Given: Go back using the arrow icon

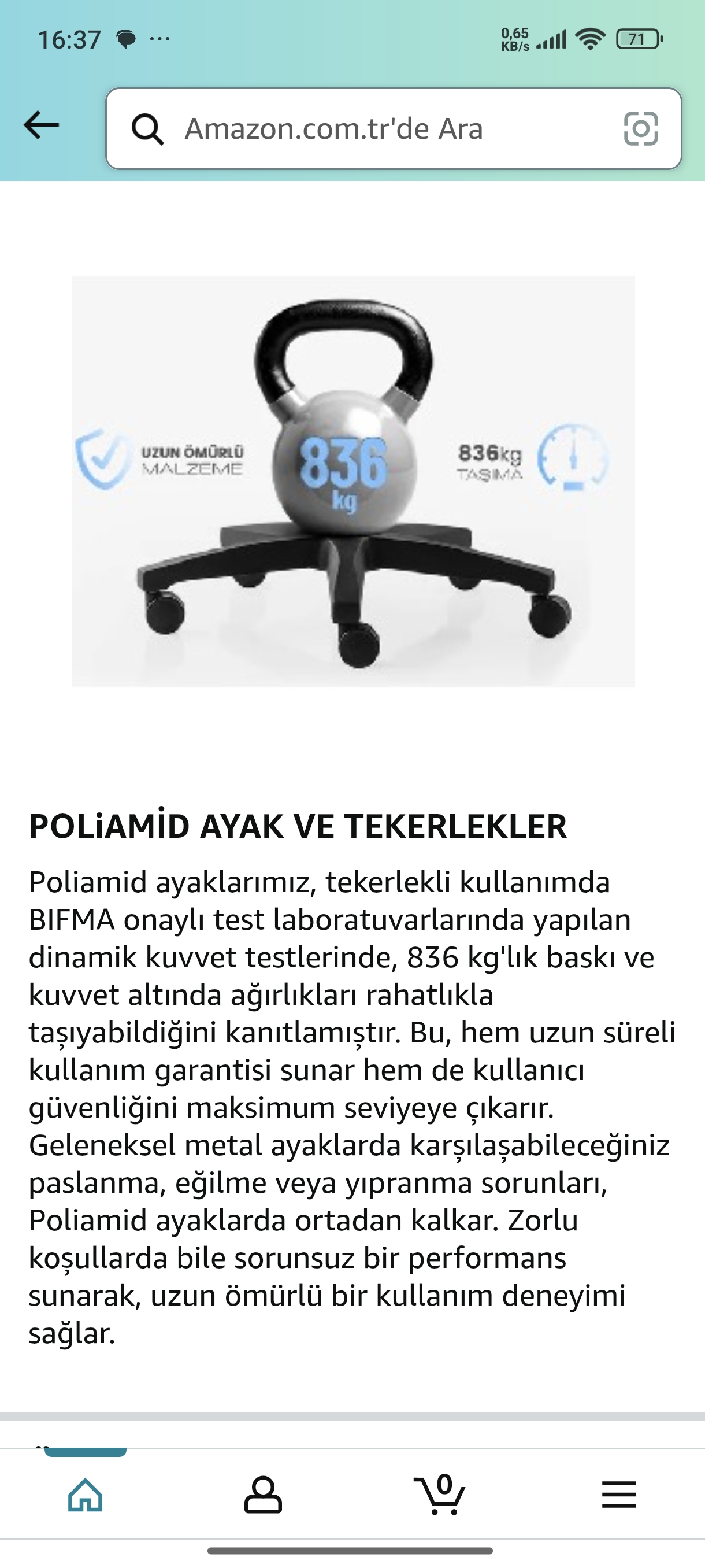Looking at the screenshot, I should pyautogui.click(x=42, y=125).
